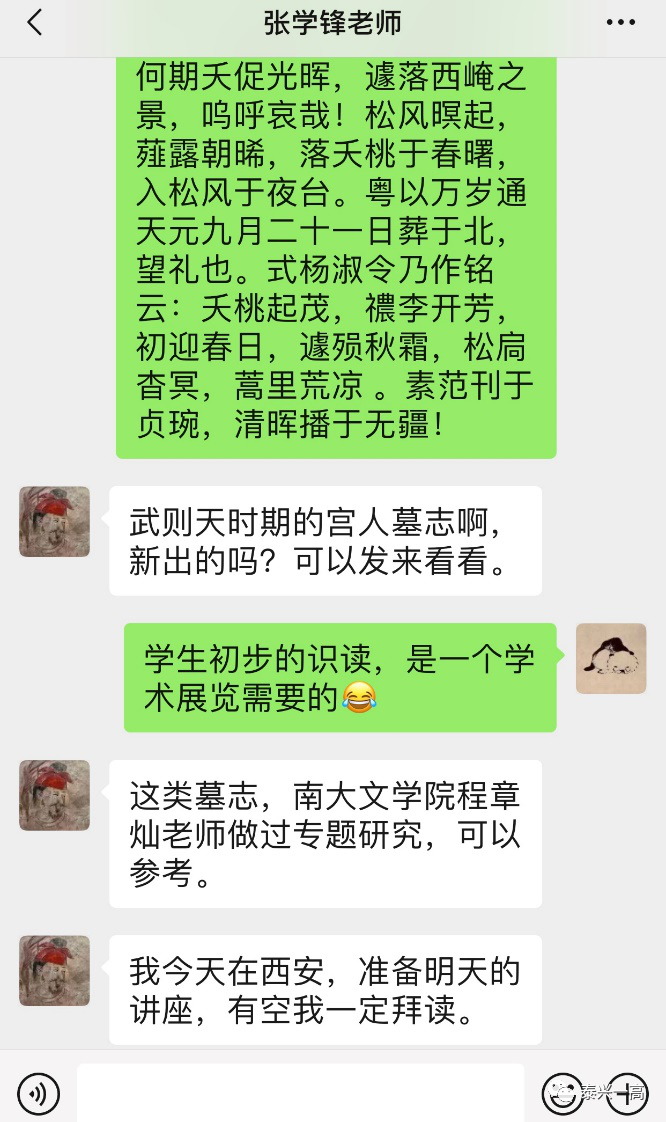
Task: Go back to the chat list
Action: click(x=35, y=23)
